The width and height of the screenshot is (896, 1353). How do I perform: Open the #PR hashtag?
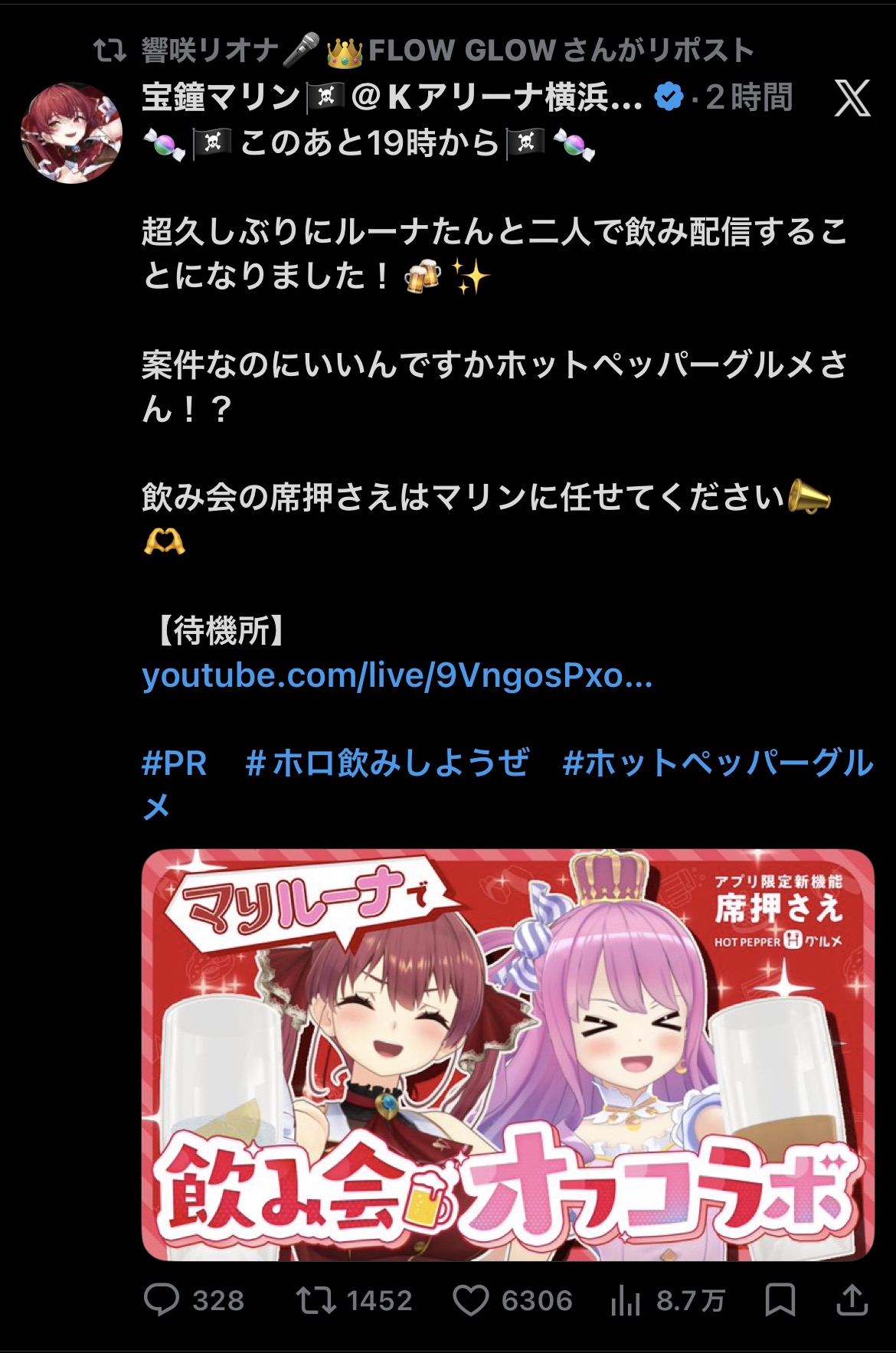175,764
